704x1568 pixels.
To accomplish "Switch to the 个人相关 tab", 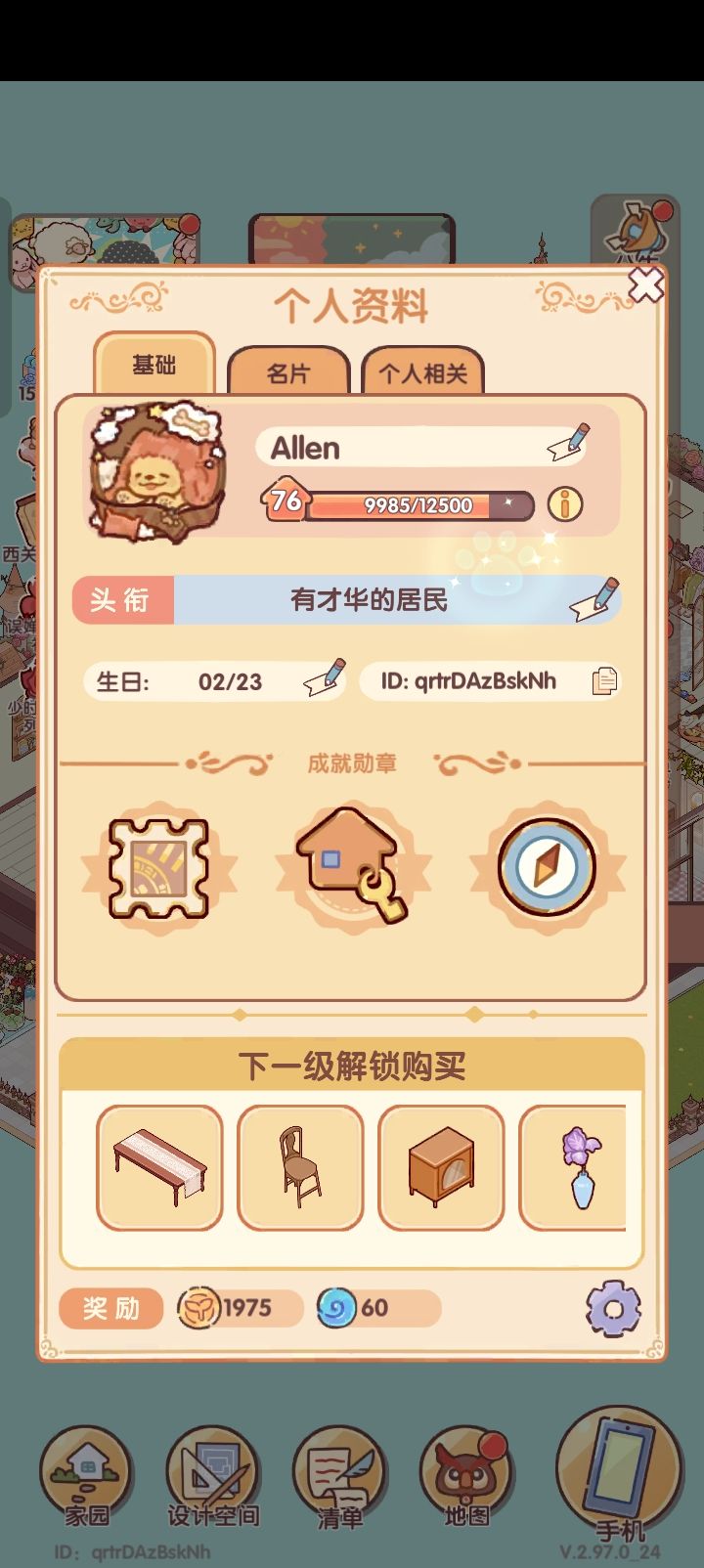I will point(422,372).
